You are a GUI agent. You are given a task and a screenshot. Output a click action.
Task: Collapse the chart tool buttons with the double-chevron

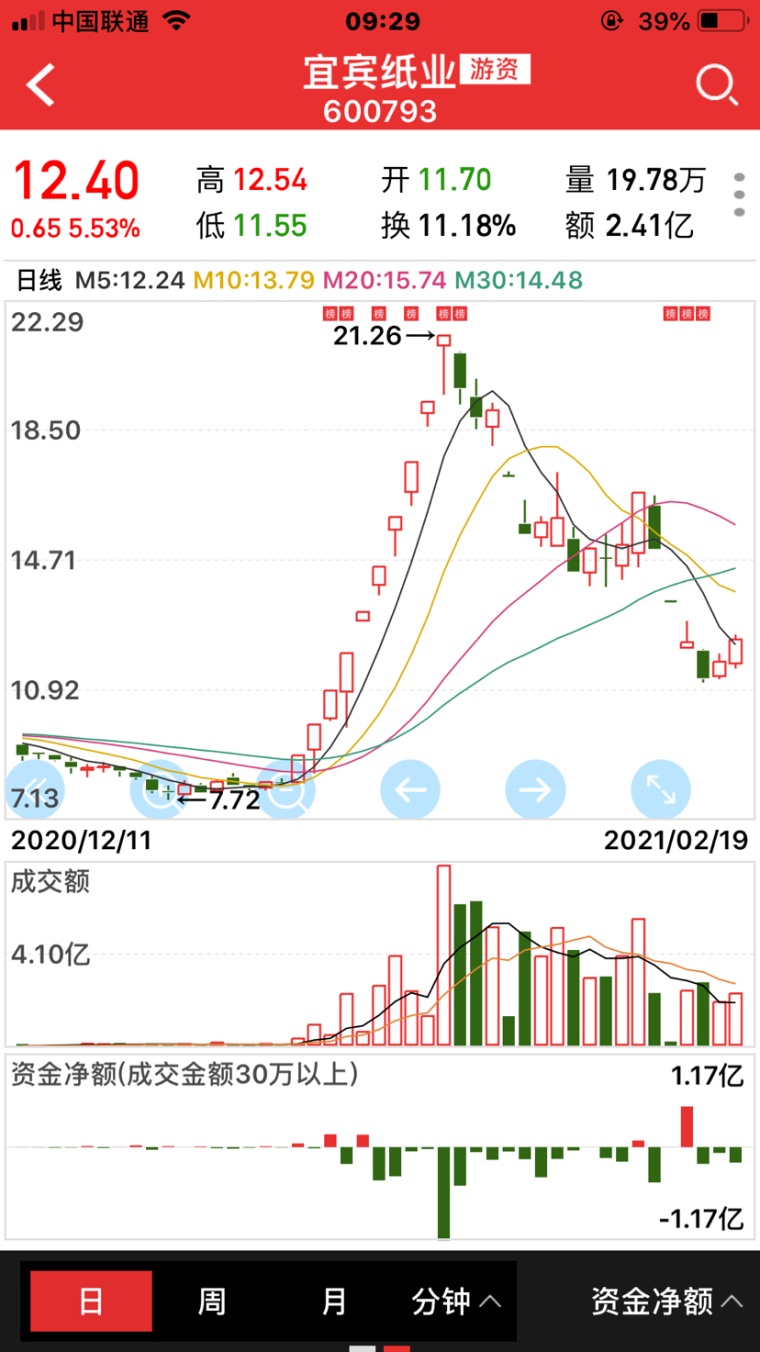click(x=35, y=790)
